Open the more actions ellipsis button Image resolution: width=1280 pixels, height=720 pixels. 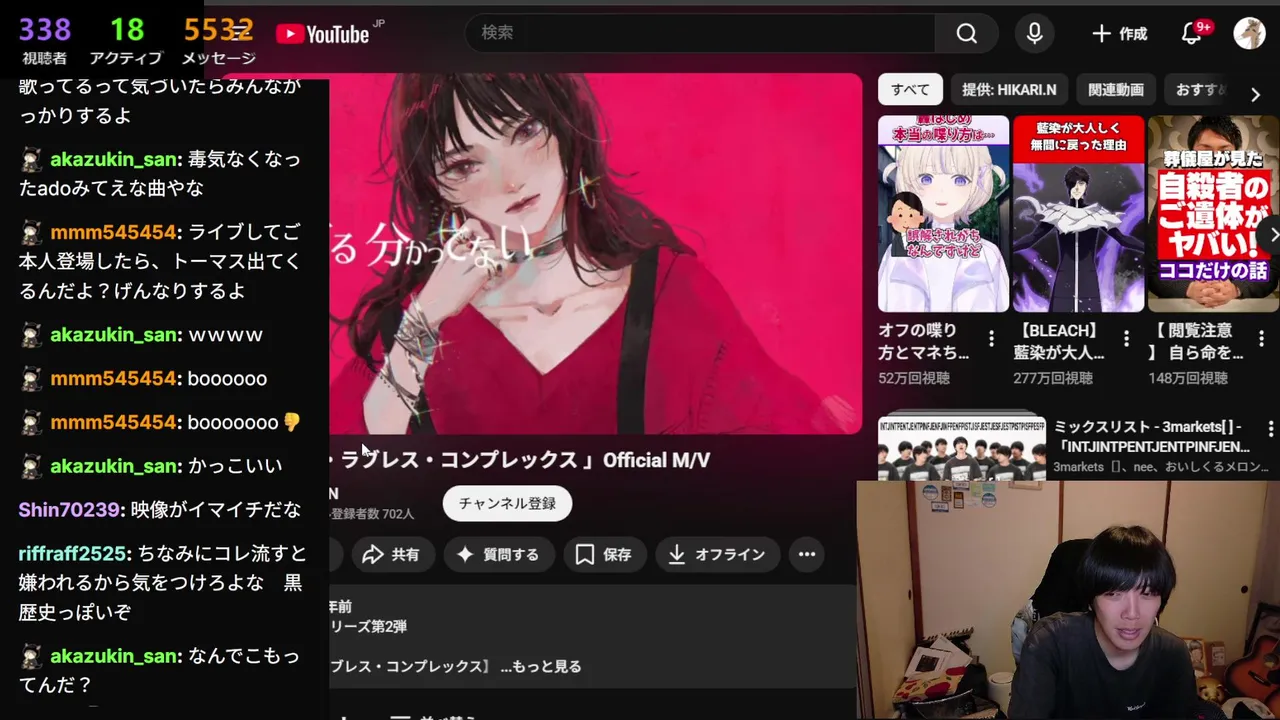pyautogui.click(x=807, y=554)
